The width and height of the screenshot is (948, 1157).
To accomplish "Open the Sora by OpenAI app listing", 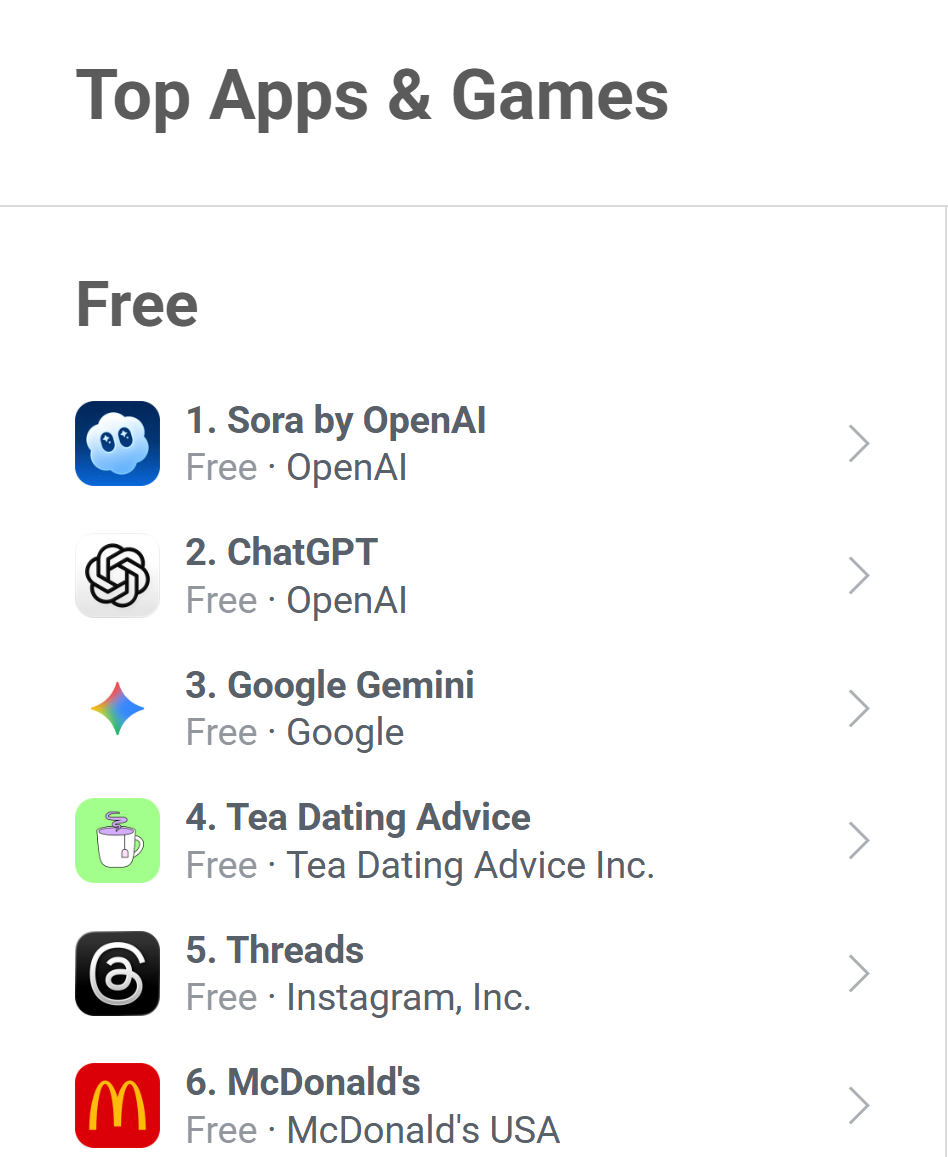I will tap(336, 422).
